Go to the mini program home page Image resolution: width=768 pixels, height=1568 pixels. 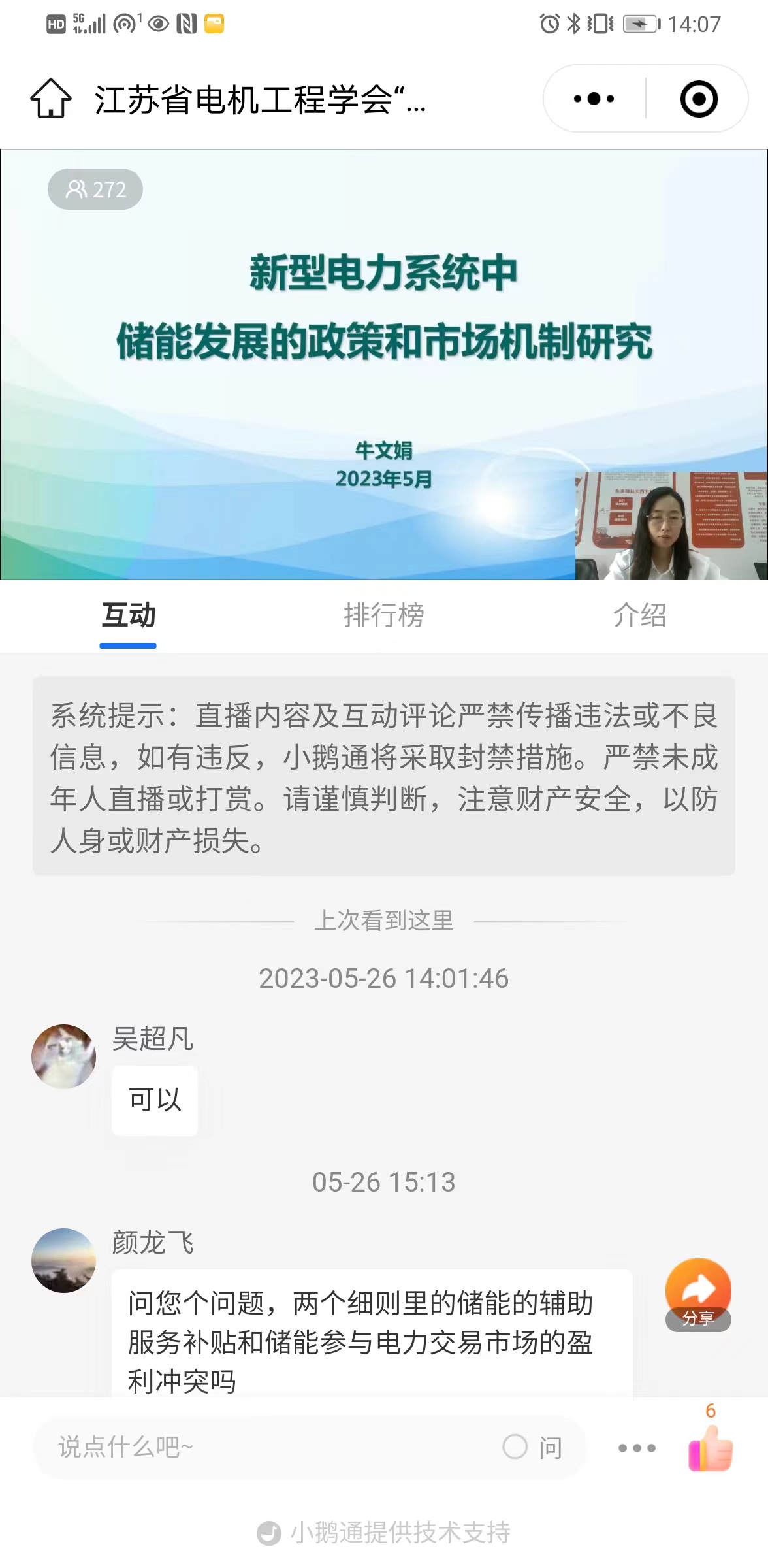point(51,99)
